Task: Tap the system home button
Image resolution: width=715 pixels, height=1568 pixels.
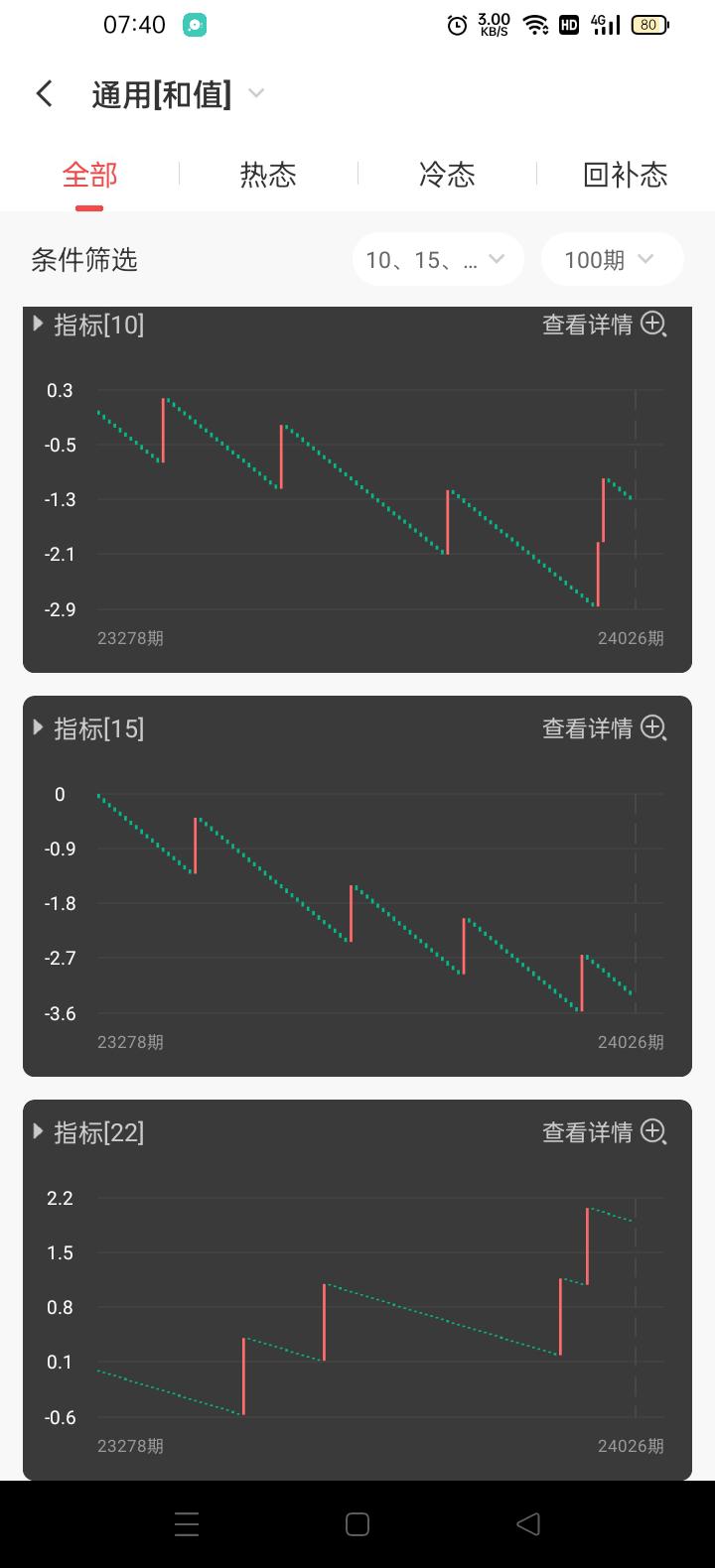Action: [x=357, y=1524]
